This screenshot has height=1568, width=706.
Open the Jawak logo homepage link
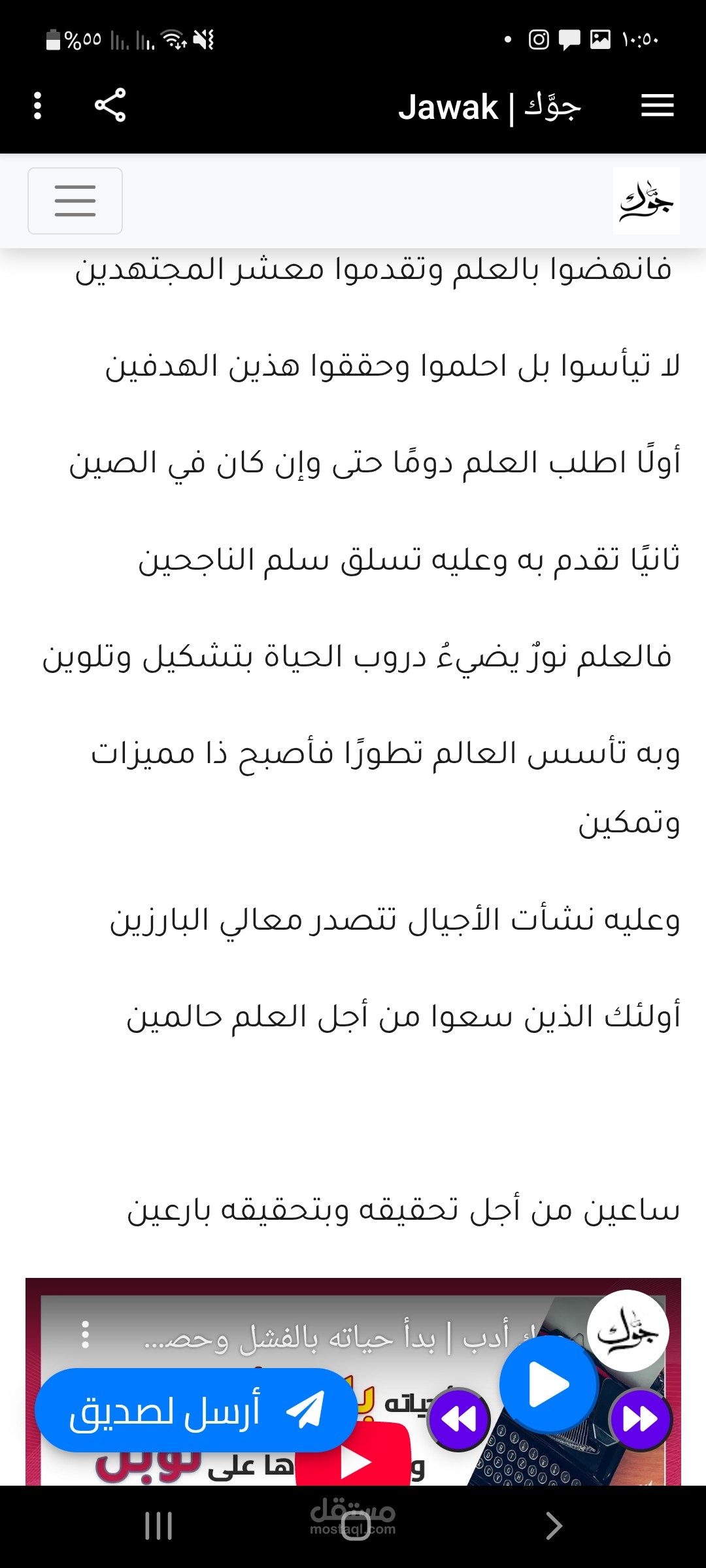pos(646,201)
